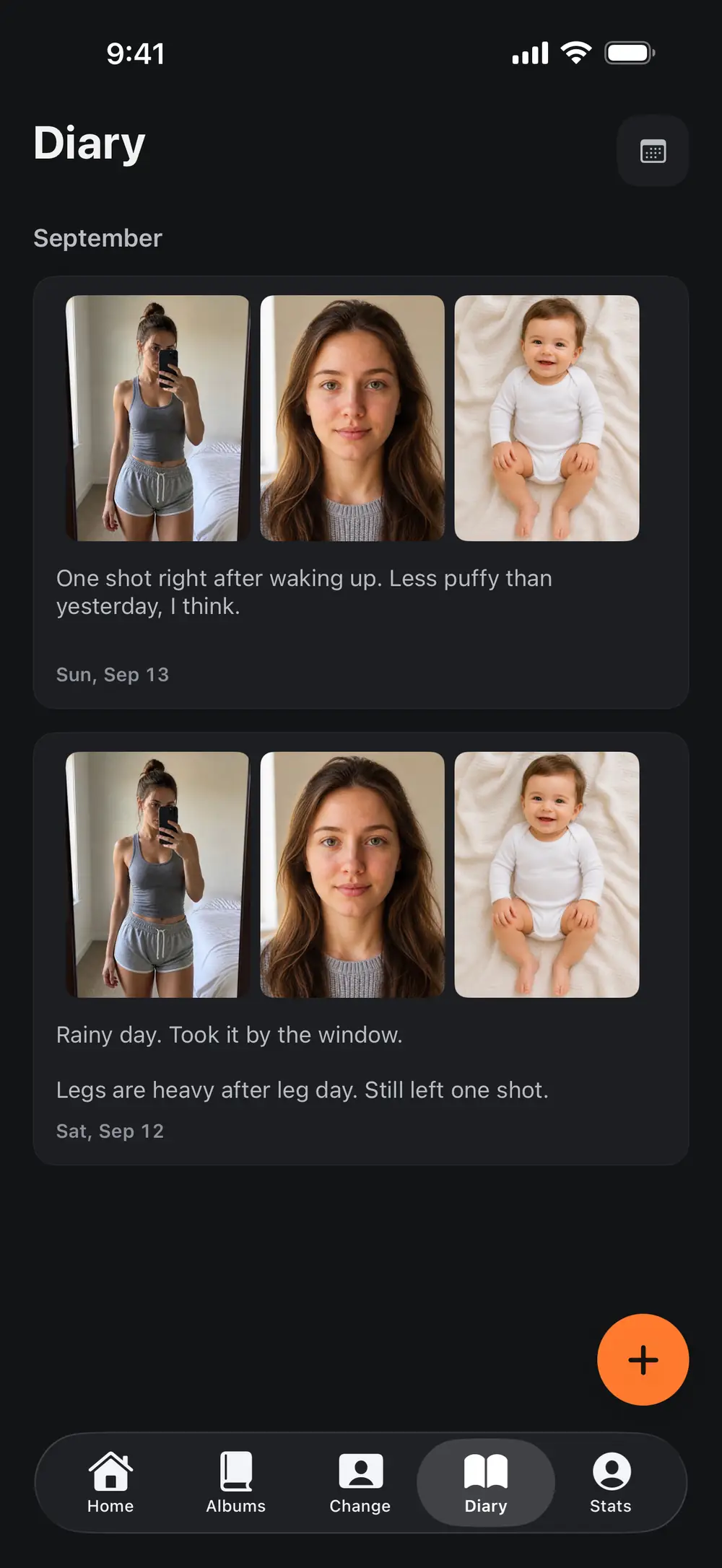Switch to the Home tab
The image size is (722, 1568).
[110, 1483]
